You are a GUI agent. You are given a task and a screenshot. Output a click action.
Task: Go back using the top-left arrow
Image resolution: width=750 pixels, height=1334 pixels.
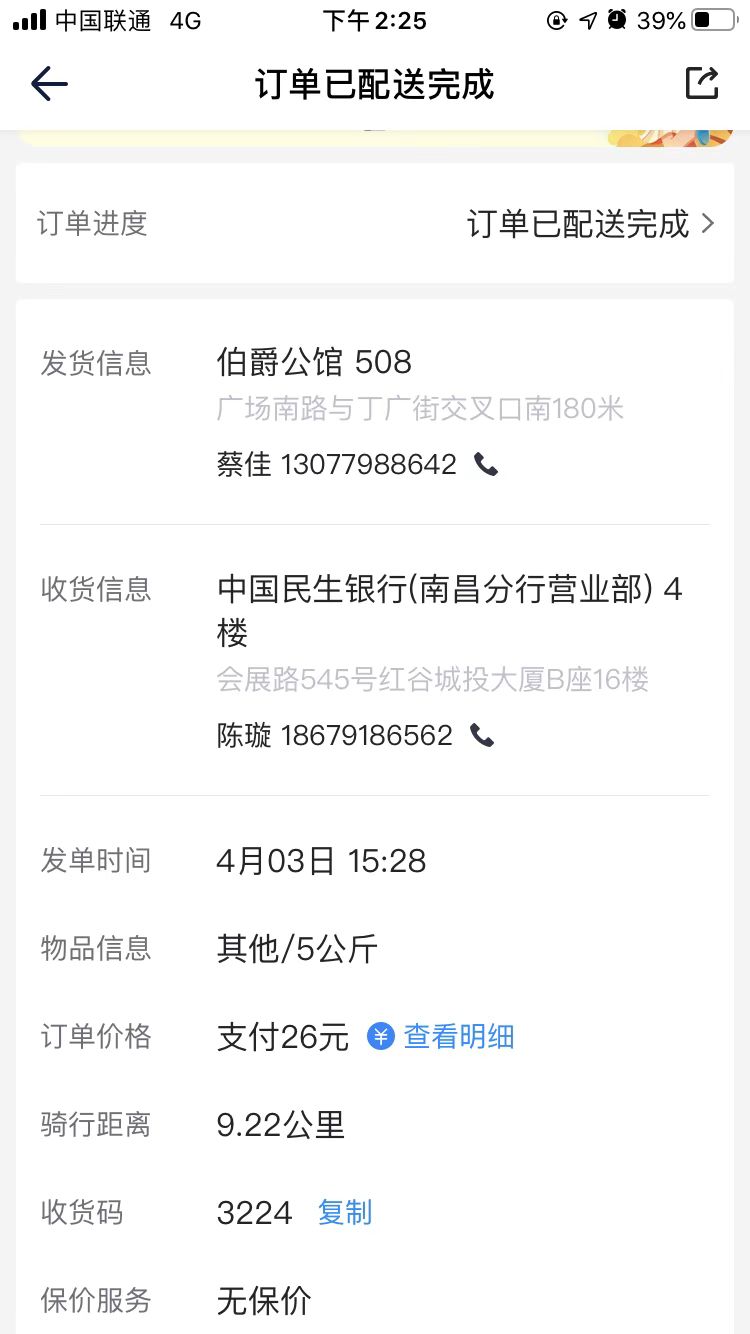tap(49, 84)
